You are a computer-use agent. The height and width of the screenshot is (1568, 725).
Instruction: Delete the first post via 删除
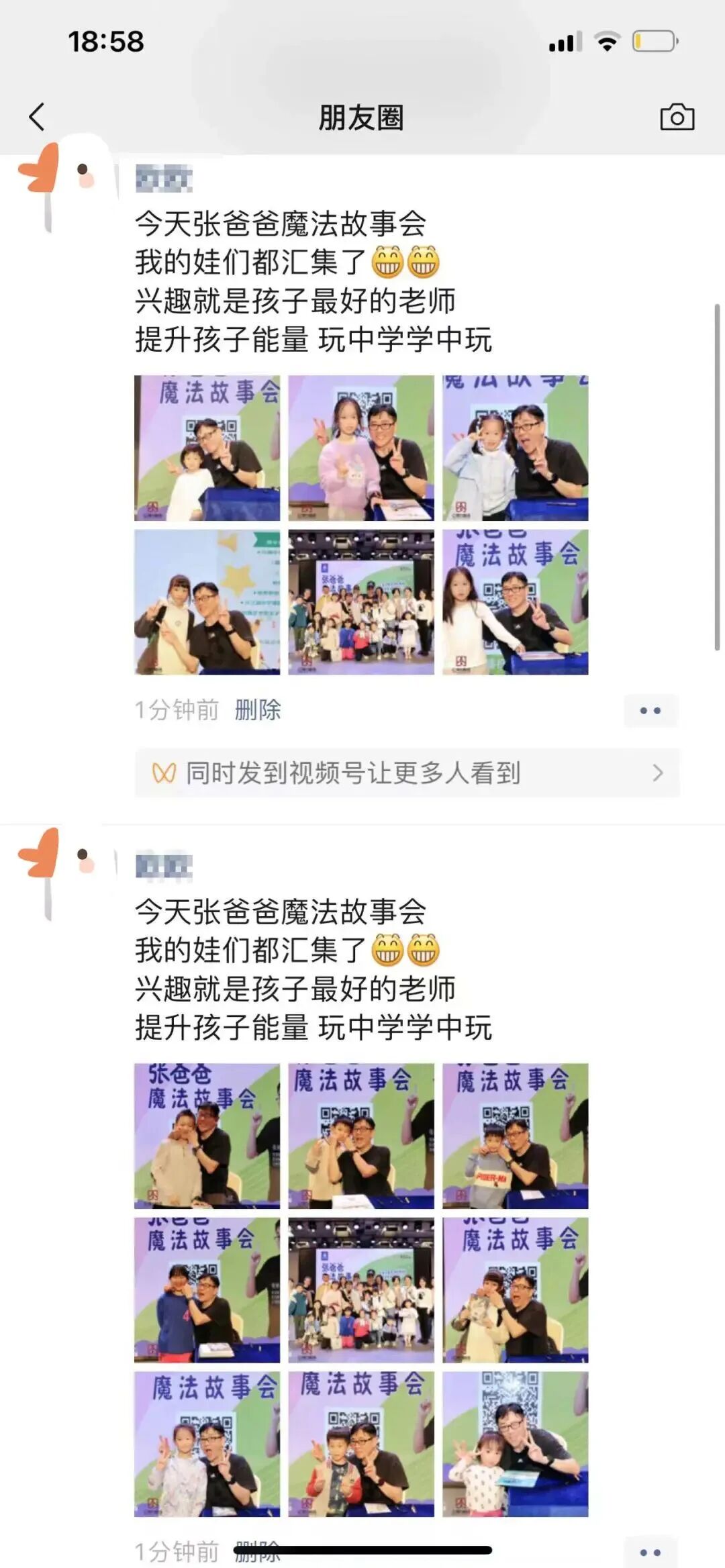click(258, 709)
